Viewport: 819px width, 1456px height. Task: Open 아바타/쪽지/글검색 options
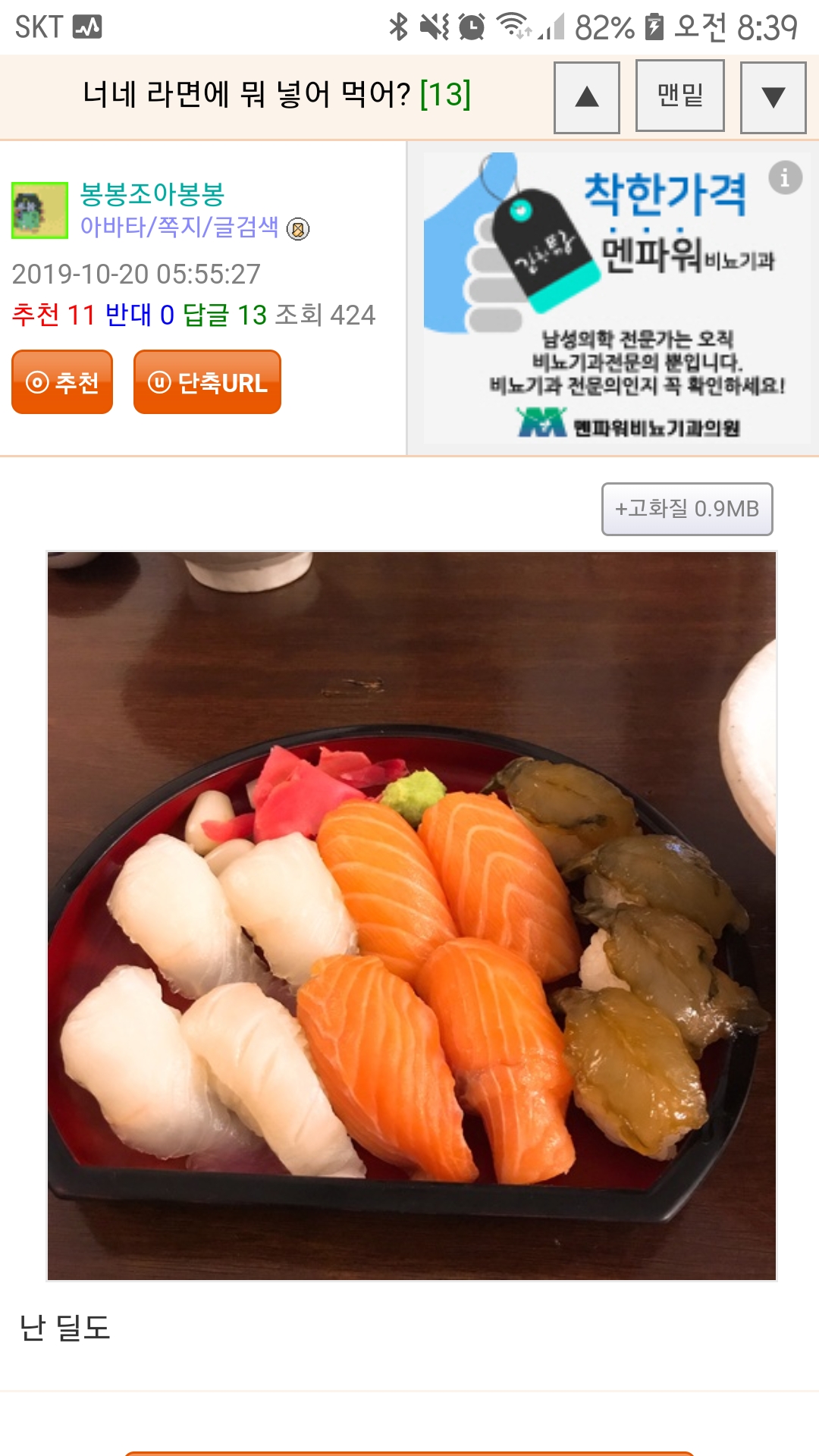(180, 227)
